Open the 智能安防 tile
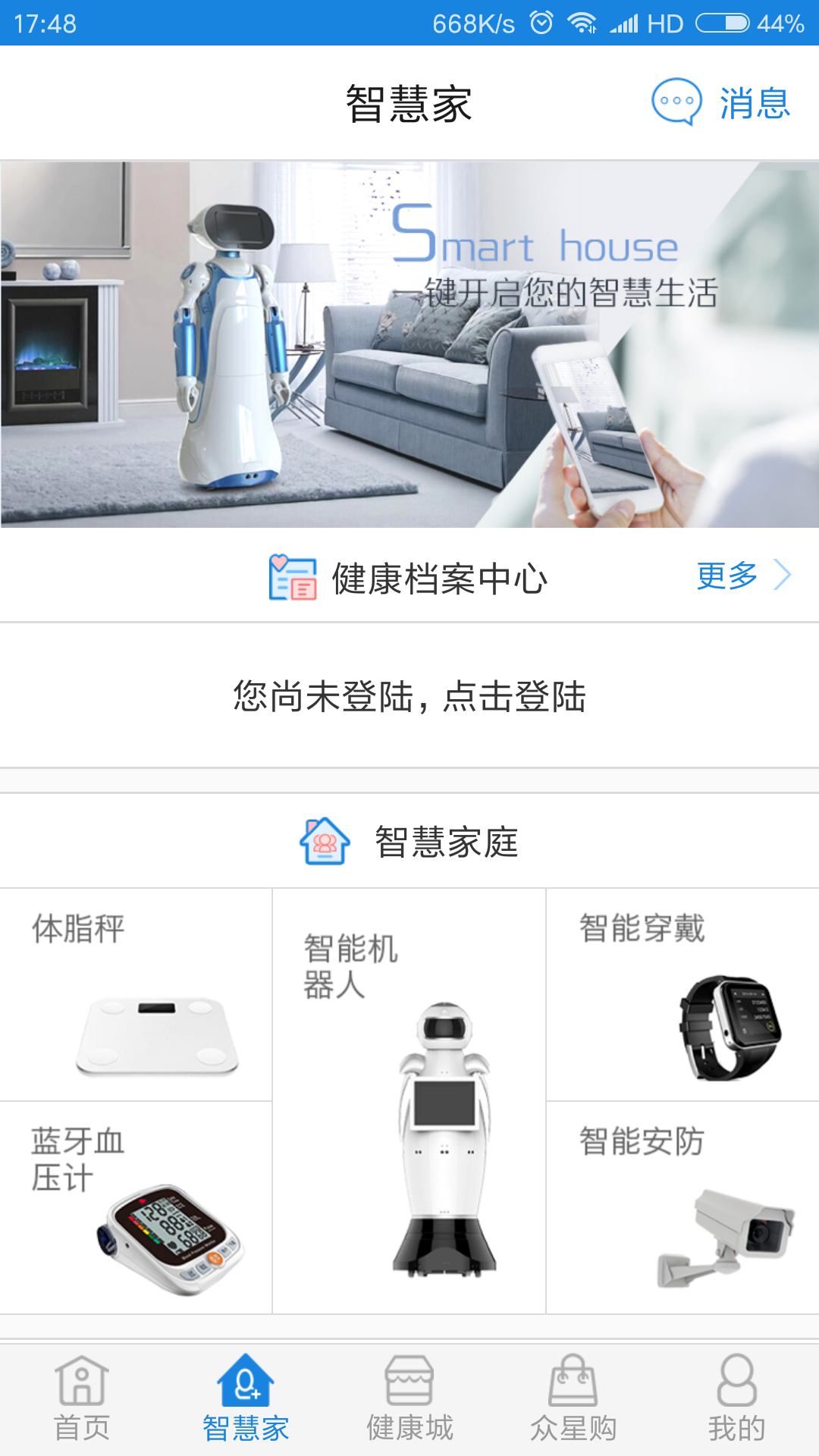 click(682, 1207)
